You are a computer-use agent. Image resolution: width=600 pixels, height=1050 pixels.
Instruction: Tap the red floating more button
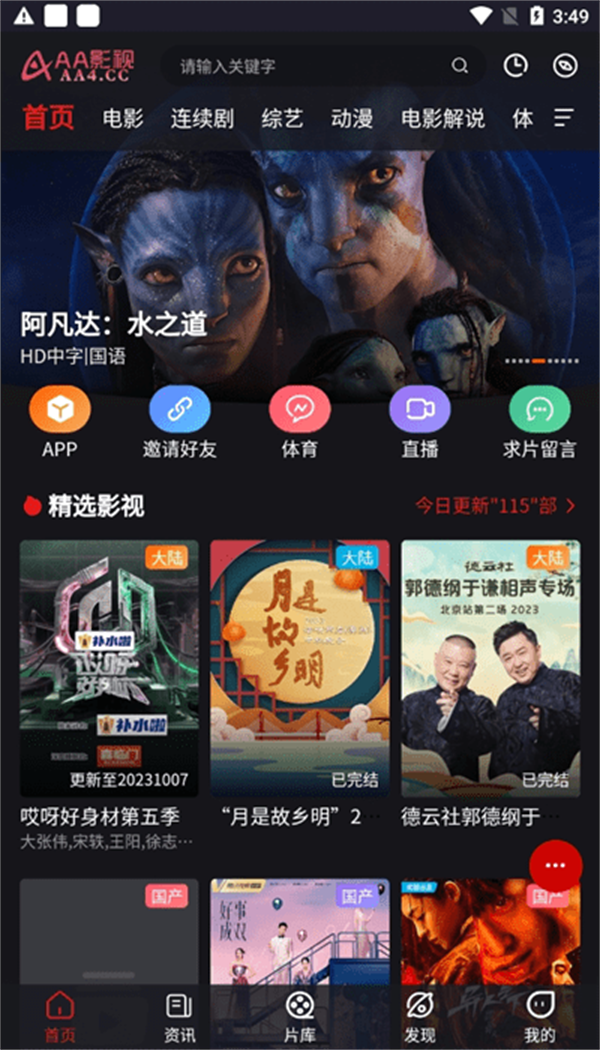(x=556, y=865)
